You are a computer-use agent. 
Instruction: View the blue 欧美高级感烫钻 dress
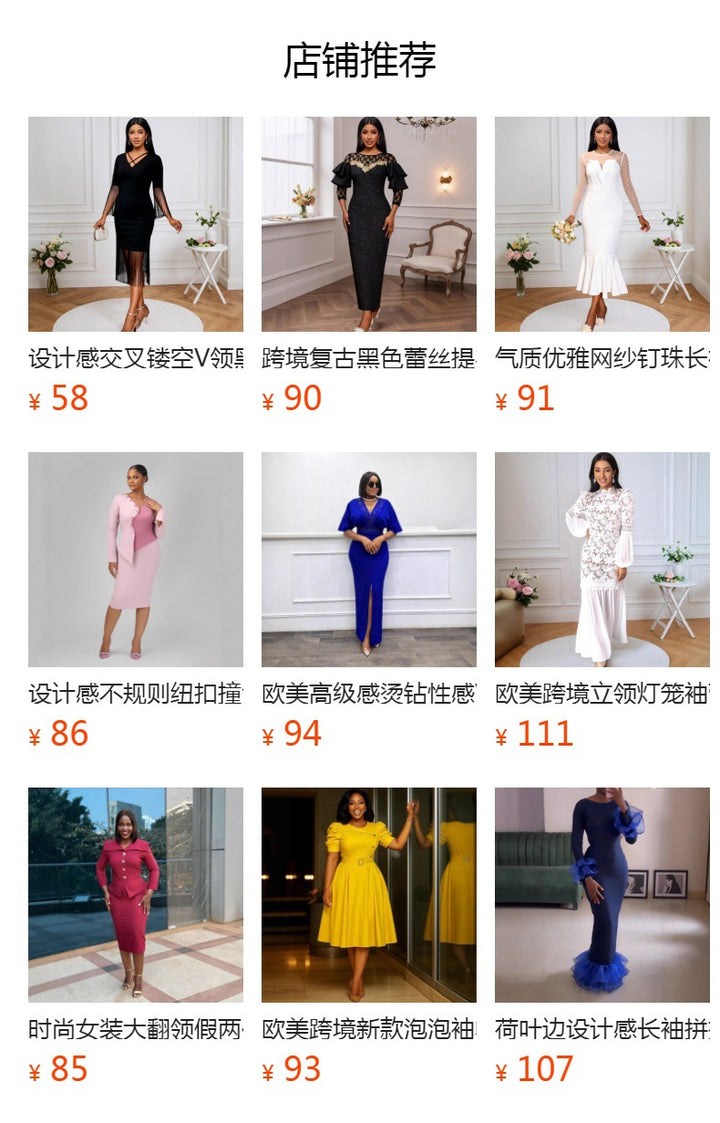pos(369,559)
